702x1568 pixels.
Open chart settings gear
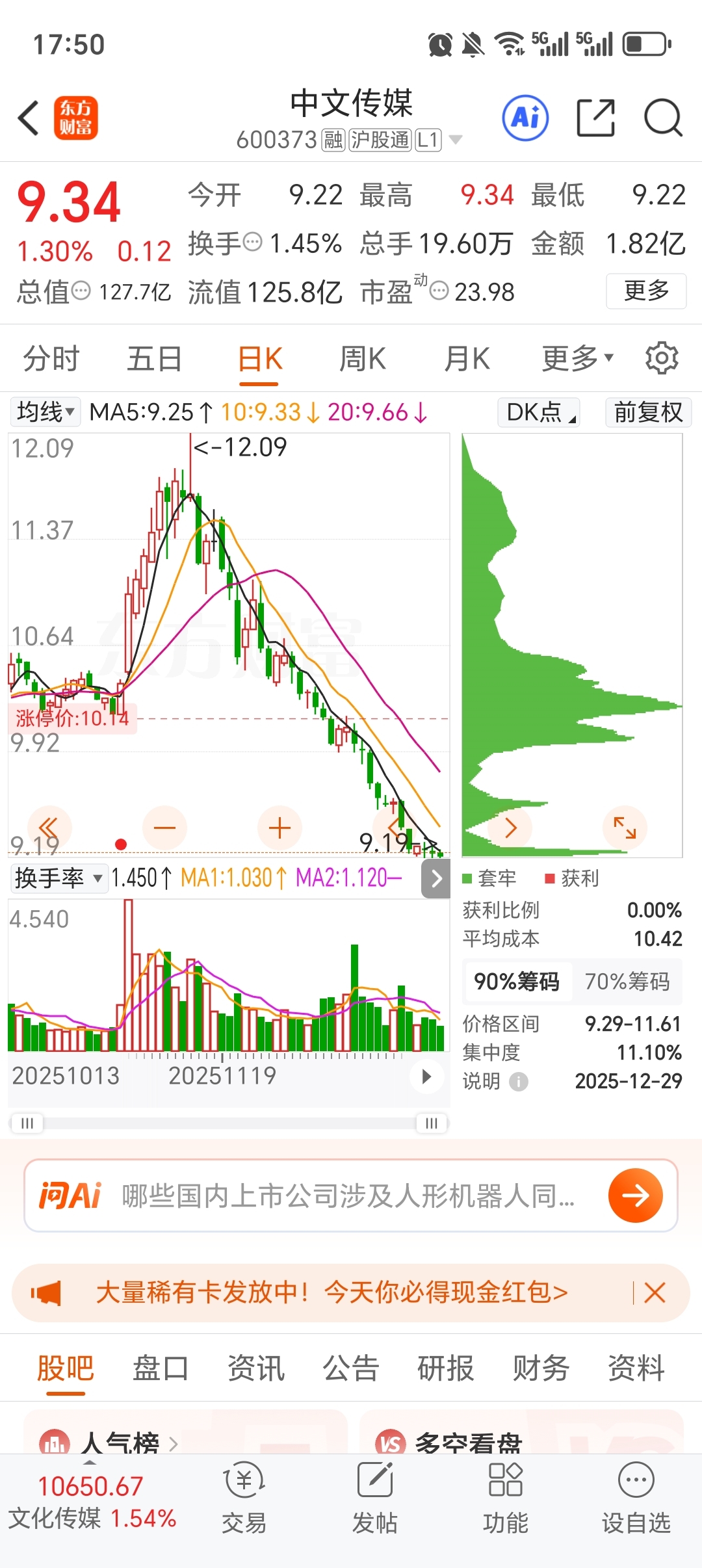point(662,358)
